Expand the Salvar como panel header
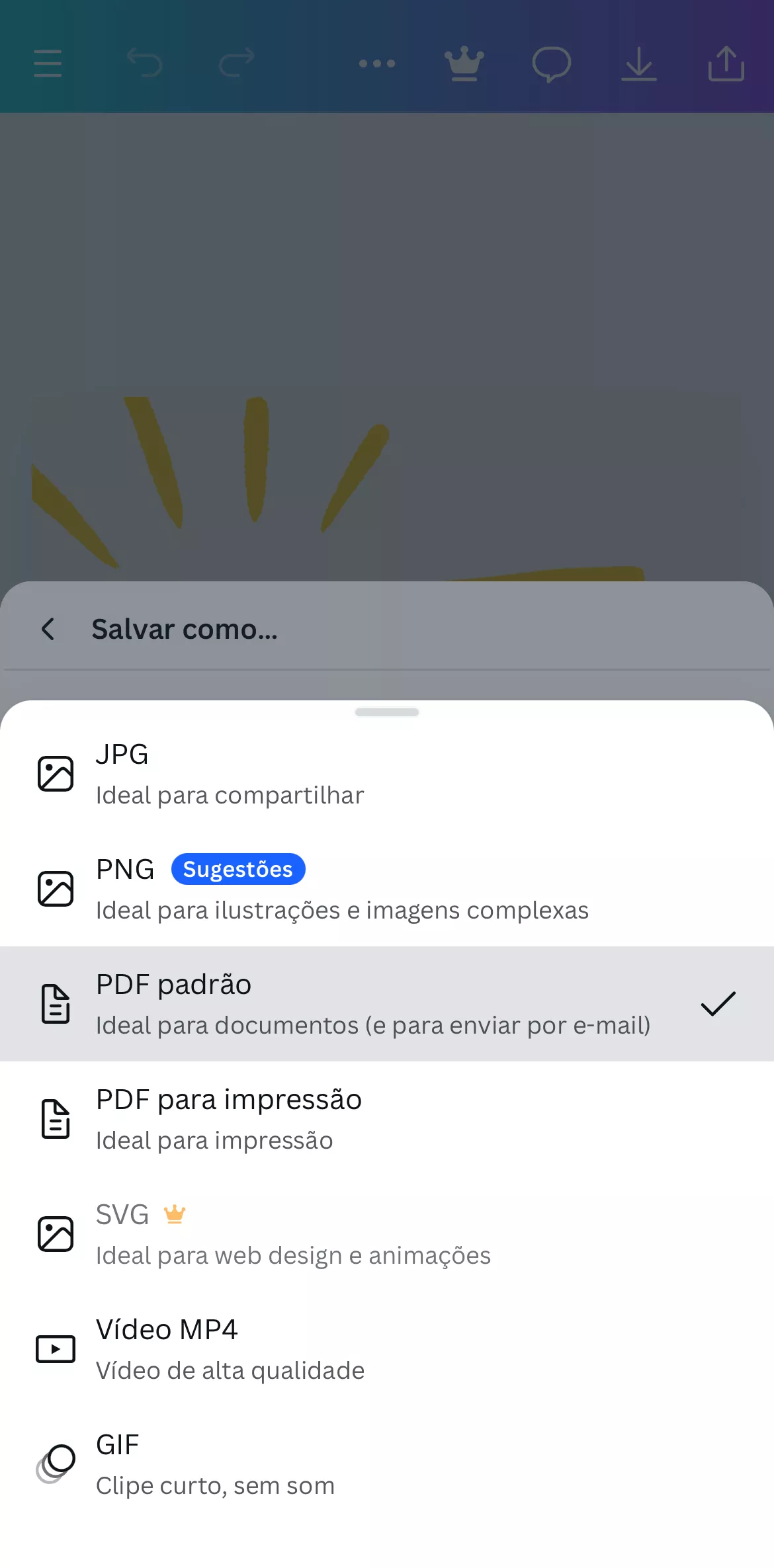The image size is (774, 1568). pos(387,712)
